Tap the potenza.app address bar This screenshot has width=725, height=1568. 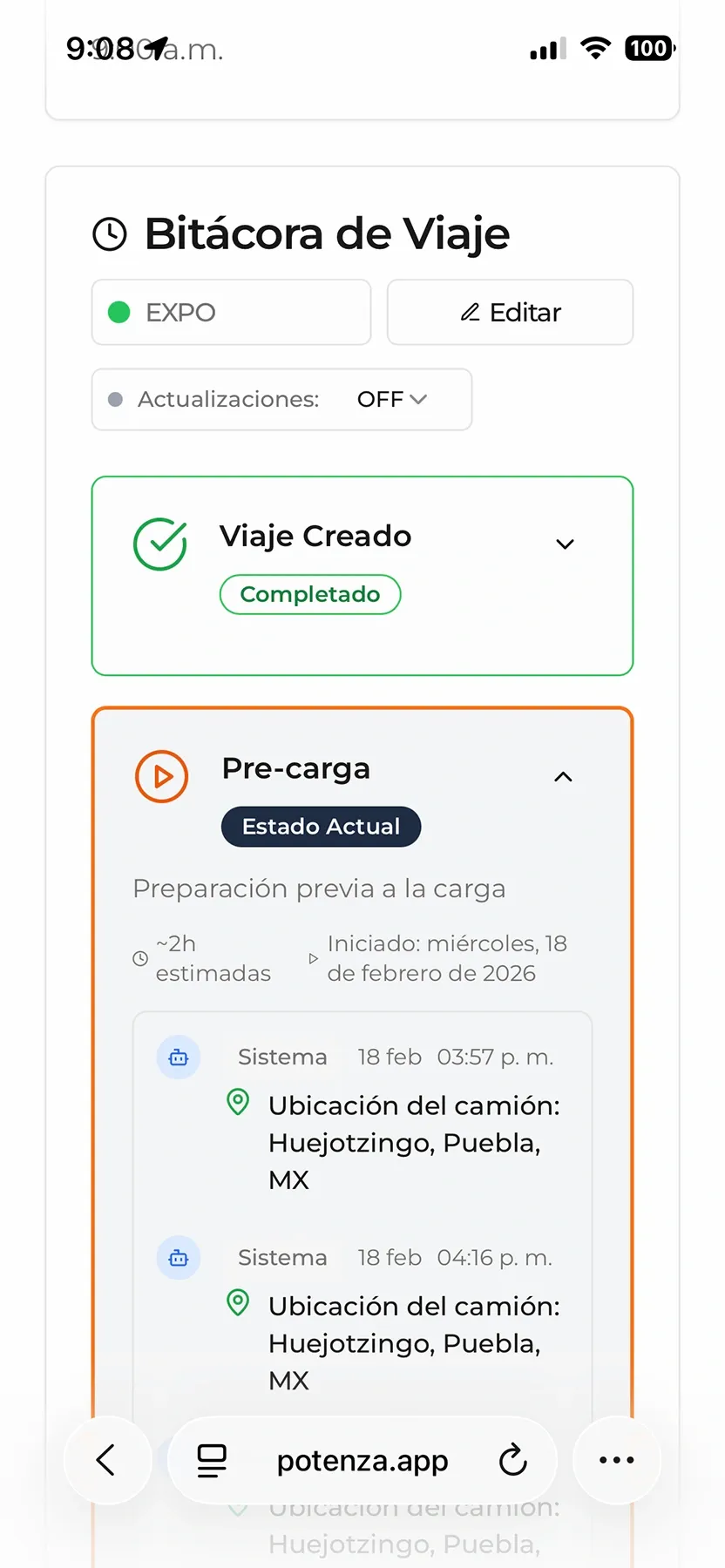(362, 1460)
